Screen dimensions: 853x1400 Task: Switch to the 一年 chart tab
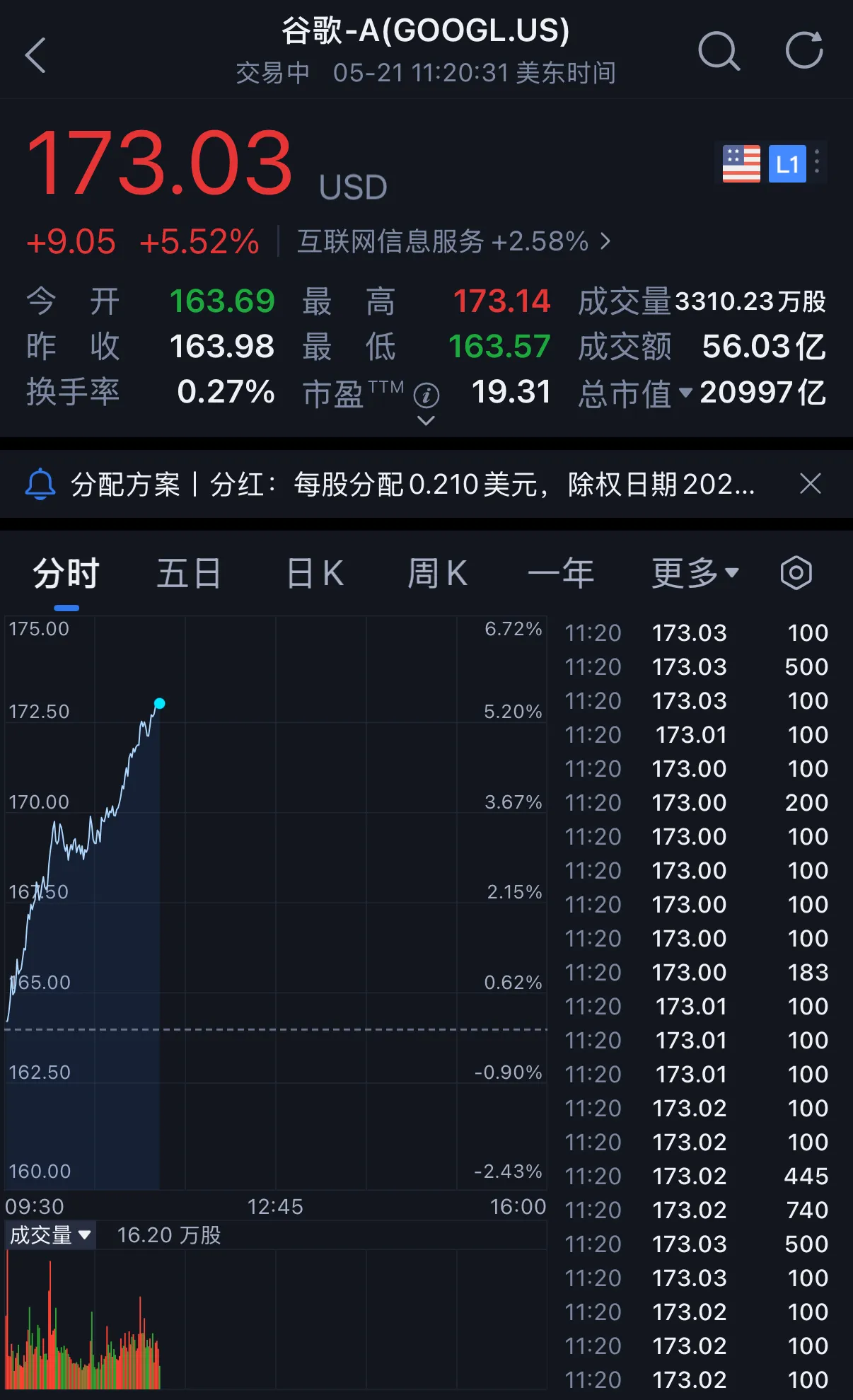561,573
